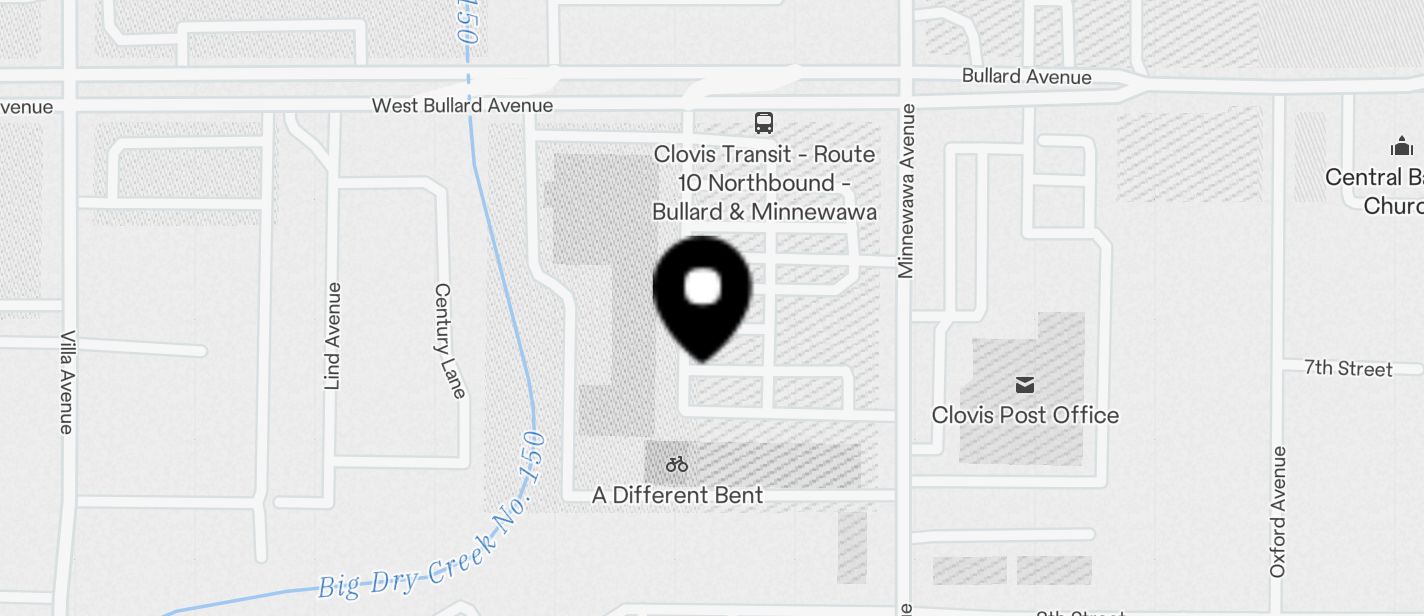Select the Clovis Transit bus stop icon
This screenshot has height=616, width=1424.
point(764,123)
